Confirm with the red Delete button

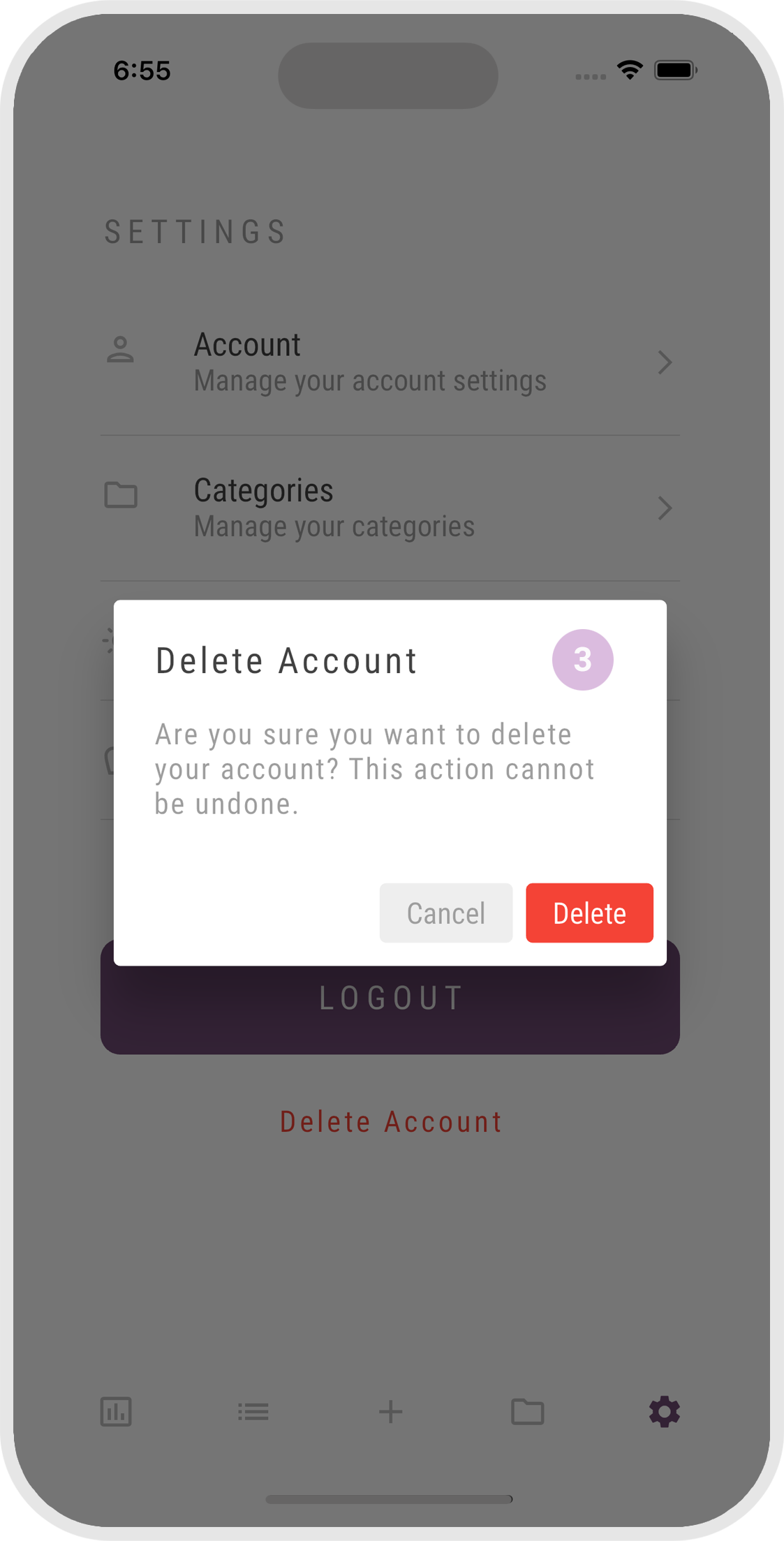coord(589,913)
